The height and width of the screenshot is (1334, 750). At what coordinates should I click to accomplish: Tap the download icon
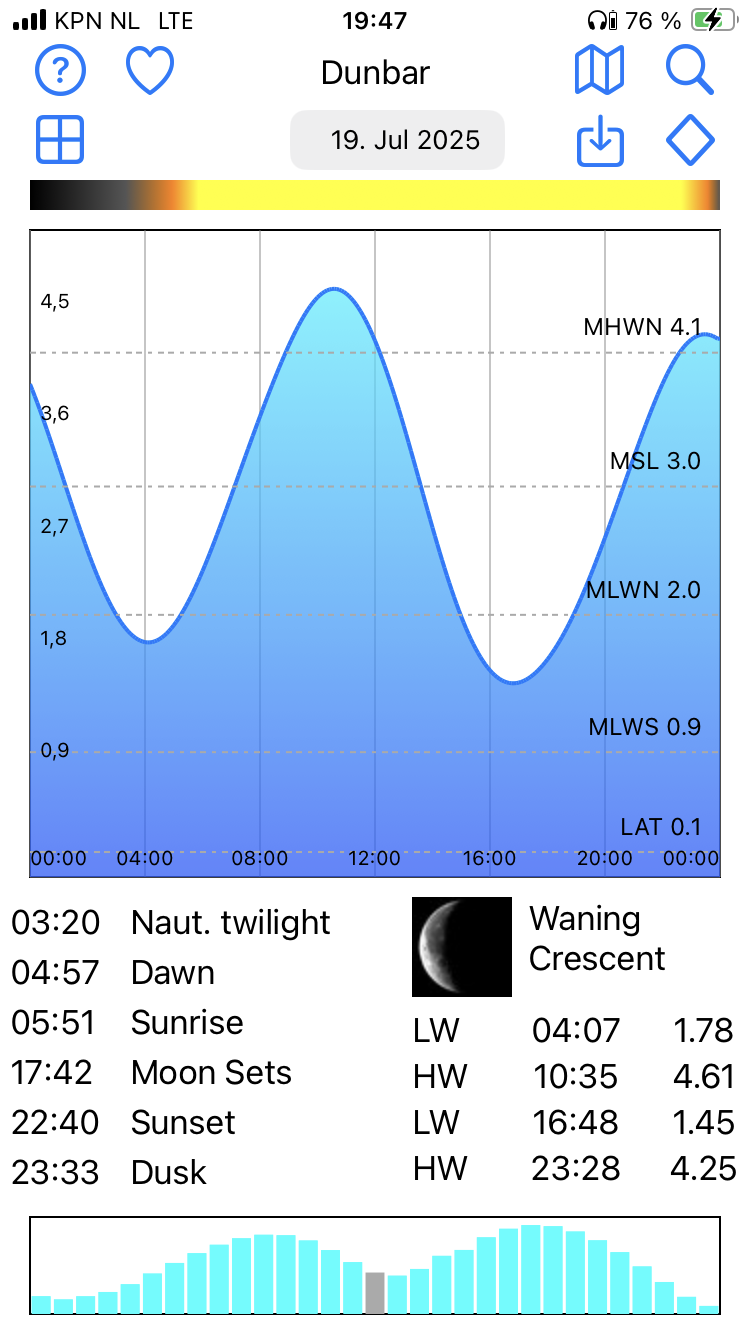click(x=600, y=141)
